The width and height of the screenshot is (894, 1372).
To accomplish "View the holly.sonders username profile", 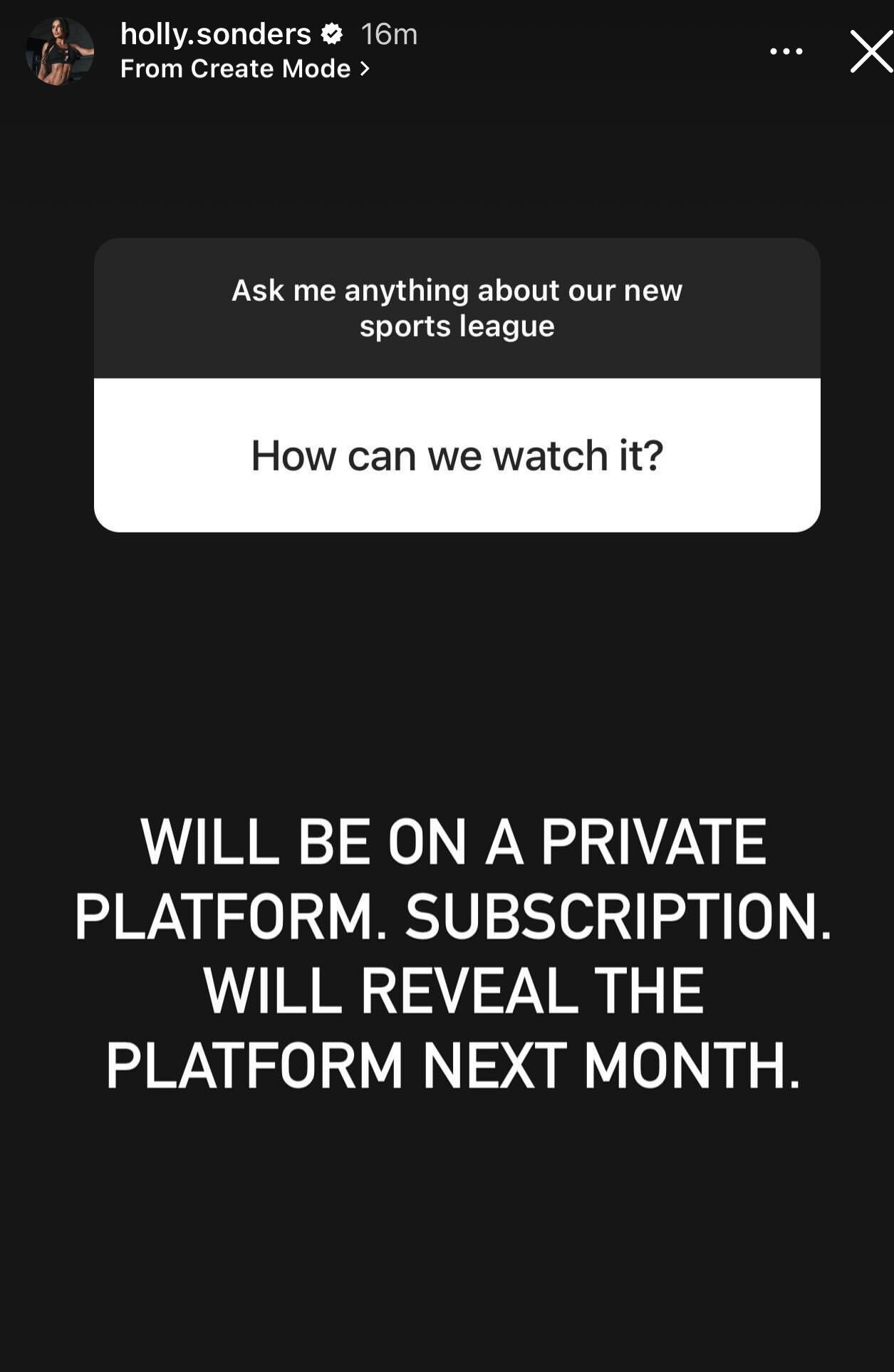I will 215,33.
